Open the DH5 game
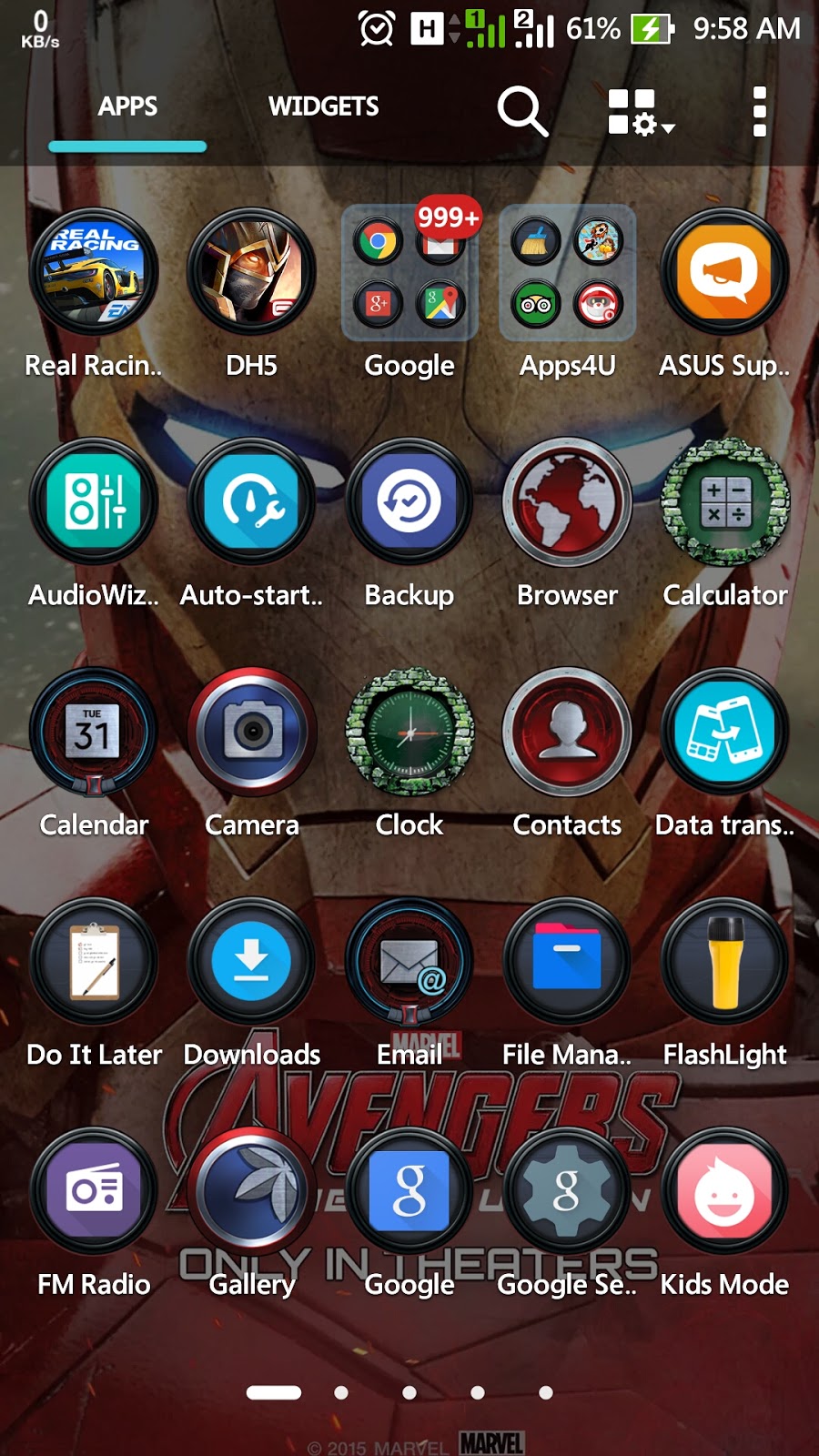This screenshot has width=819, height=1456. pos(251,273)
